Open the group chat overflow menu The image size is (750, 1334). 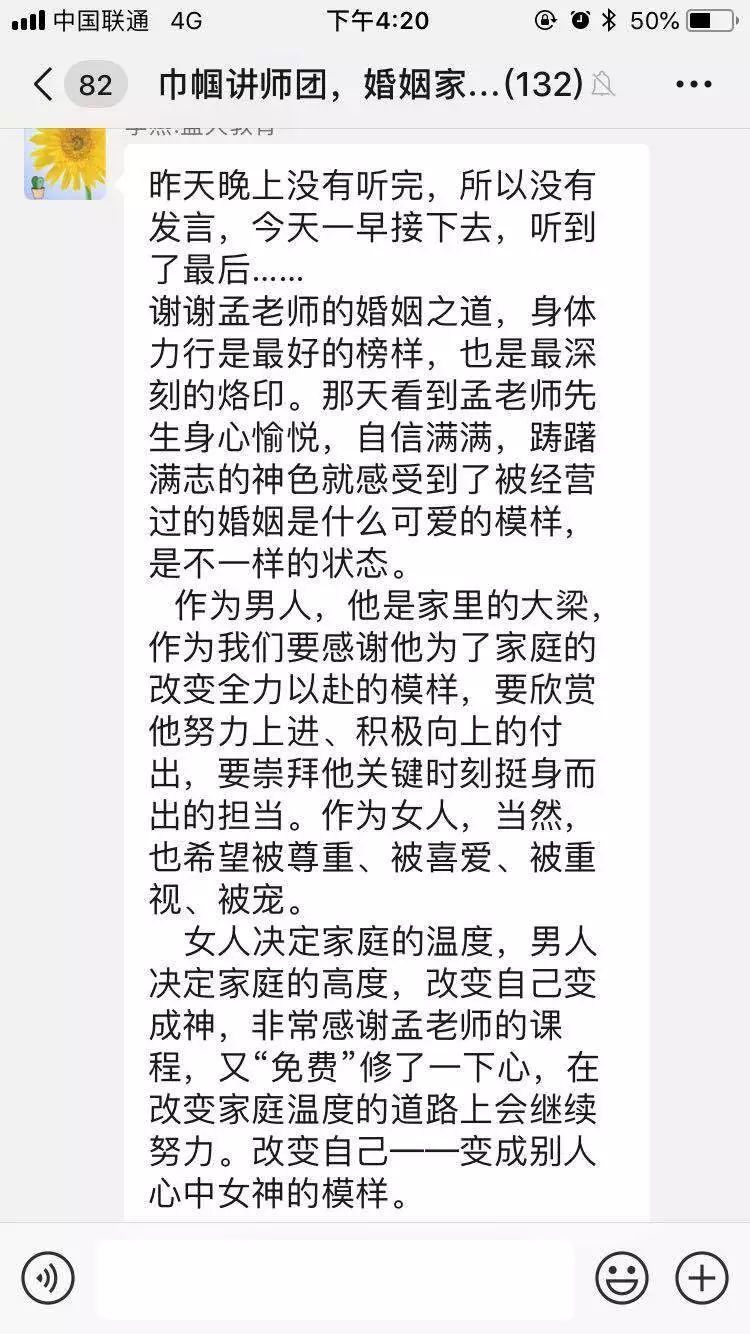693,85
